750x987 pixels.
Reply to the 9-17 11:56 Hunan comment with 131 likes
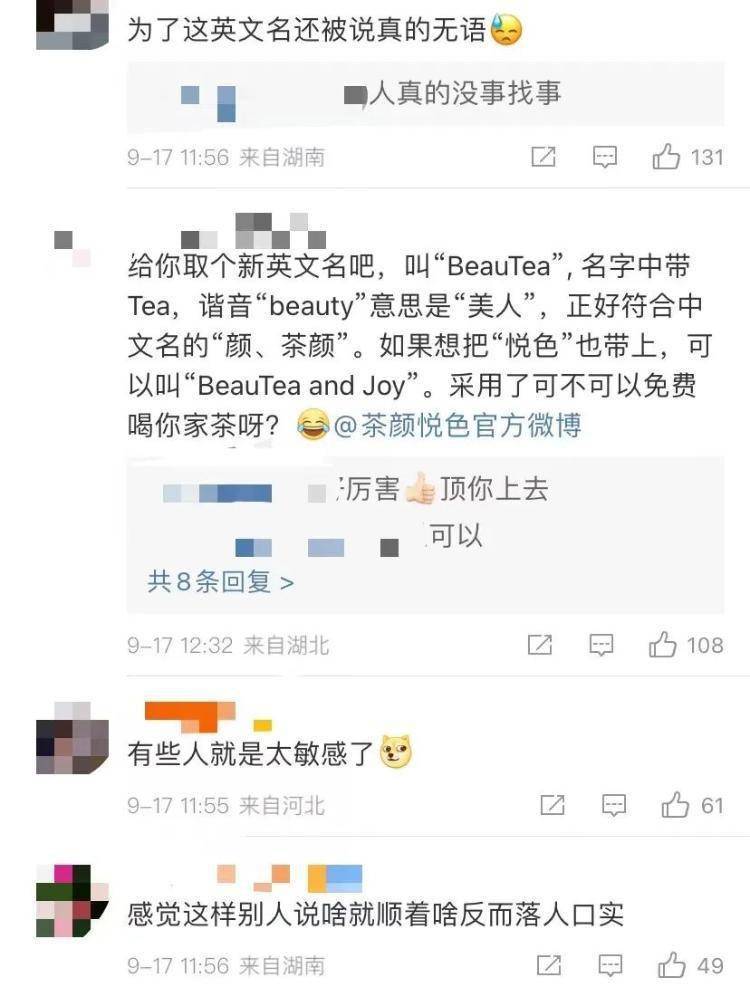605,157
